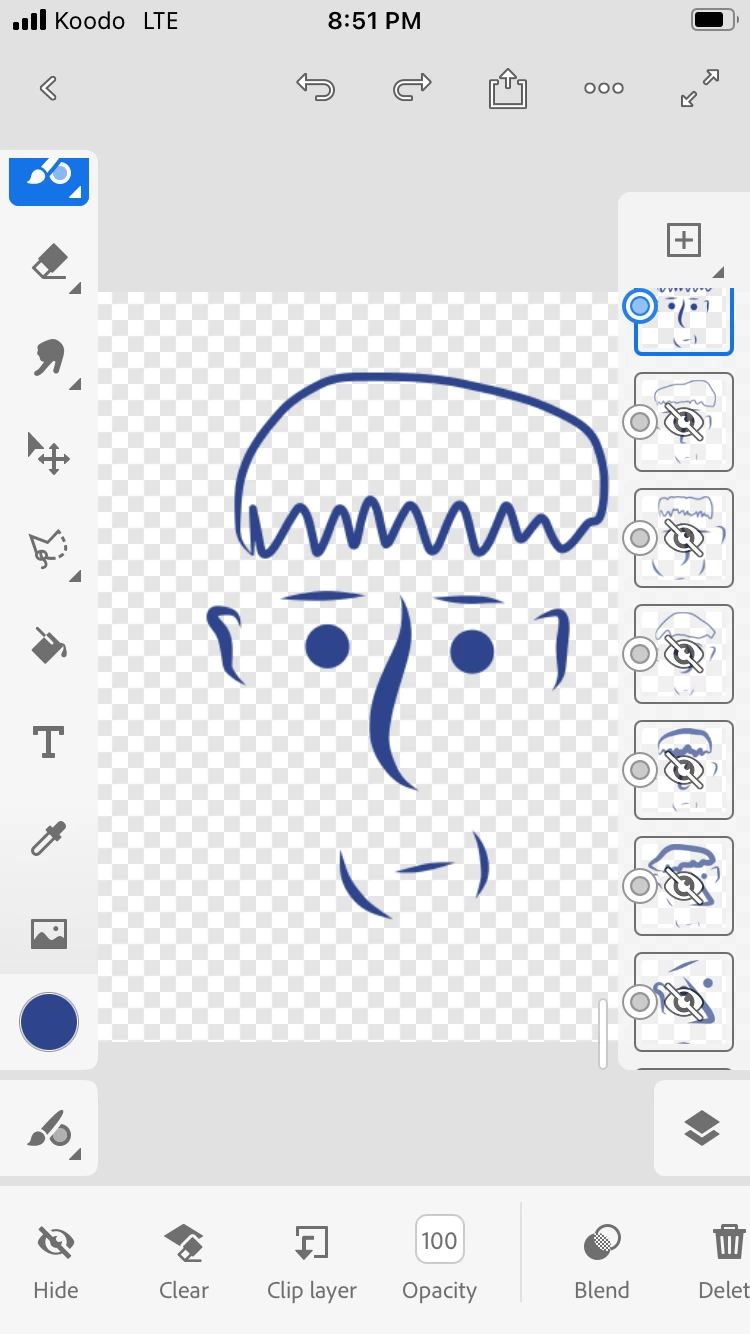Activate the text tool

coord(49,742)
